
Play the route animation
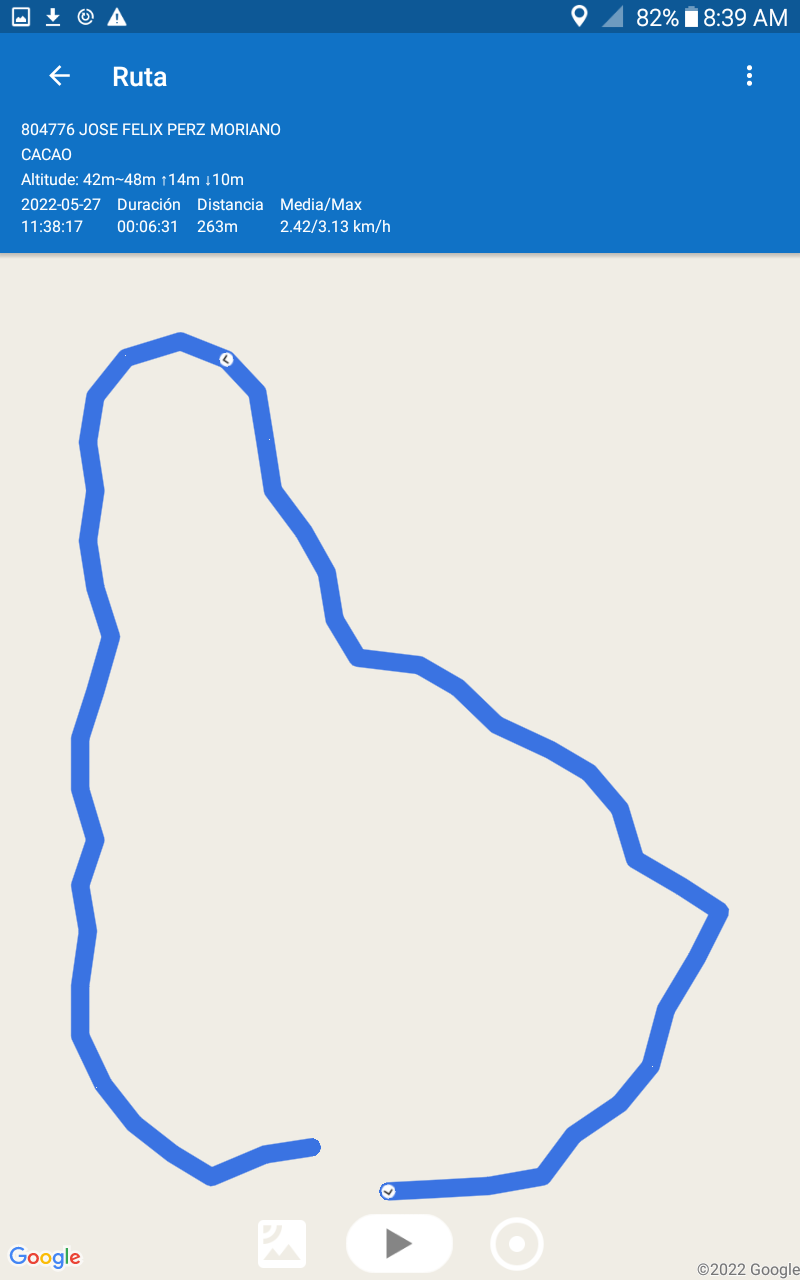[399, 1243]
